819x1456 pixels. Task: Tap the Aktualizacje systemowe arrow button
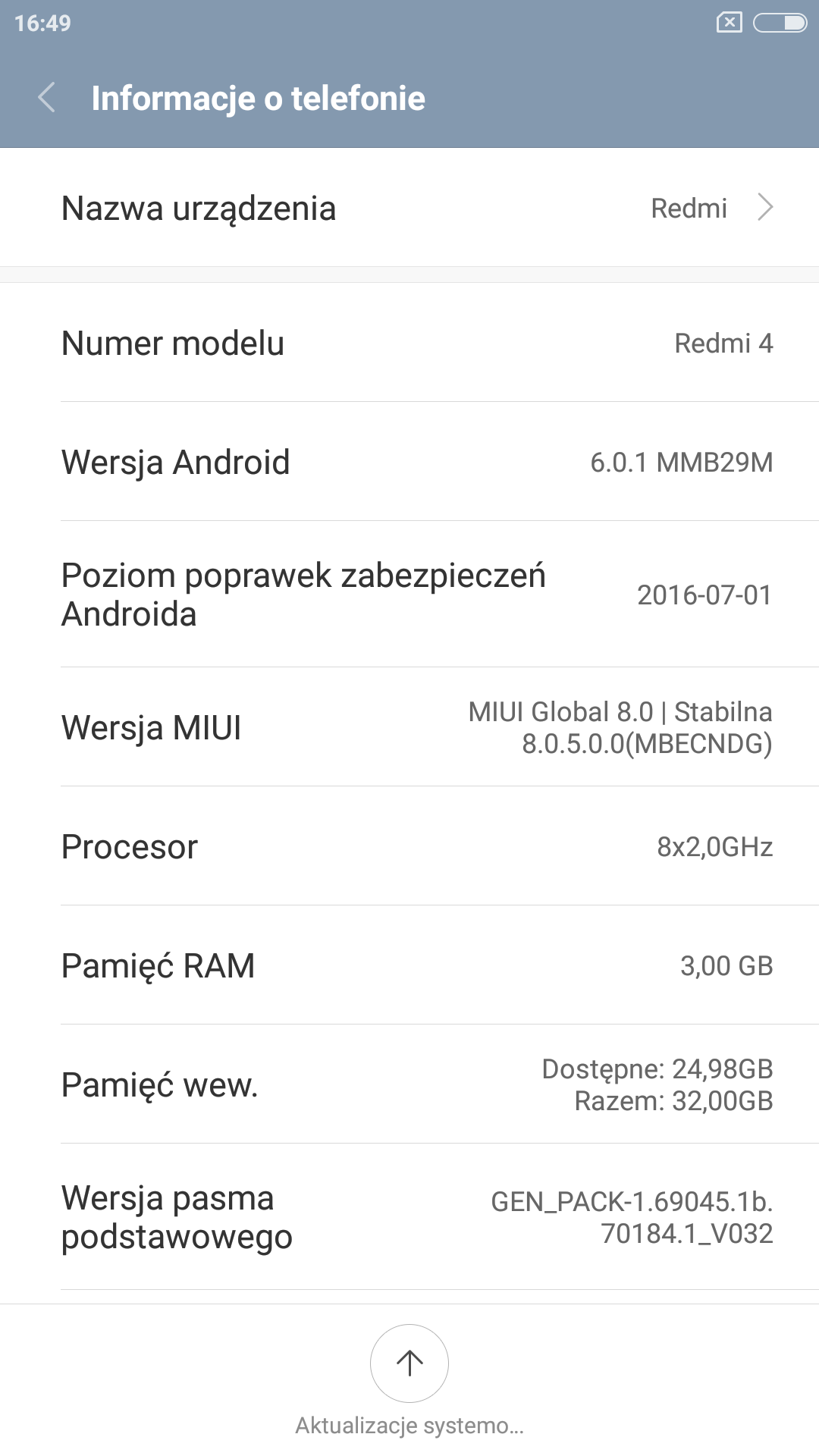409,1363
